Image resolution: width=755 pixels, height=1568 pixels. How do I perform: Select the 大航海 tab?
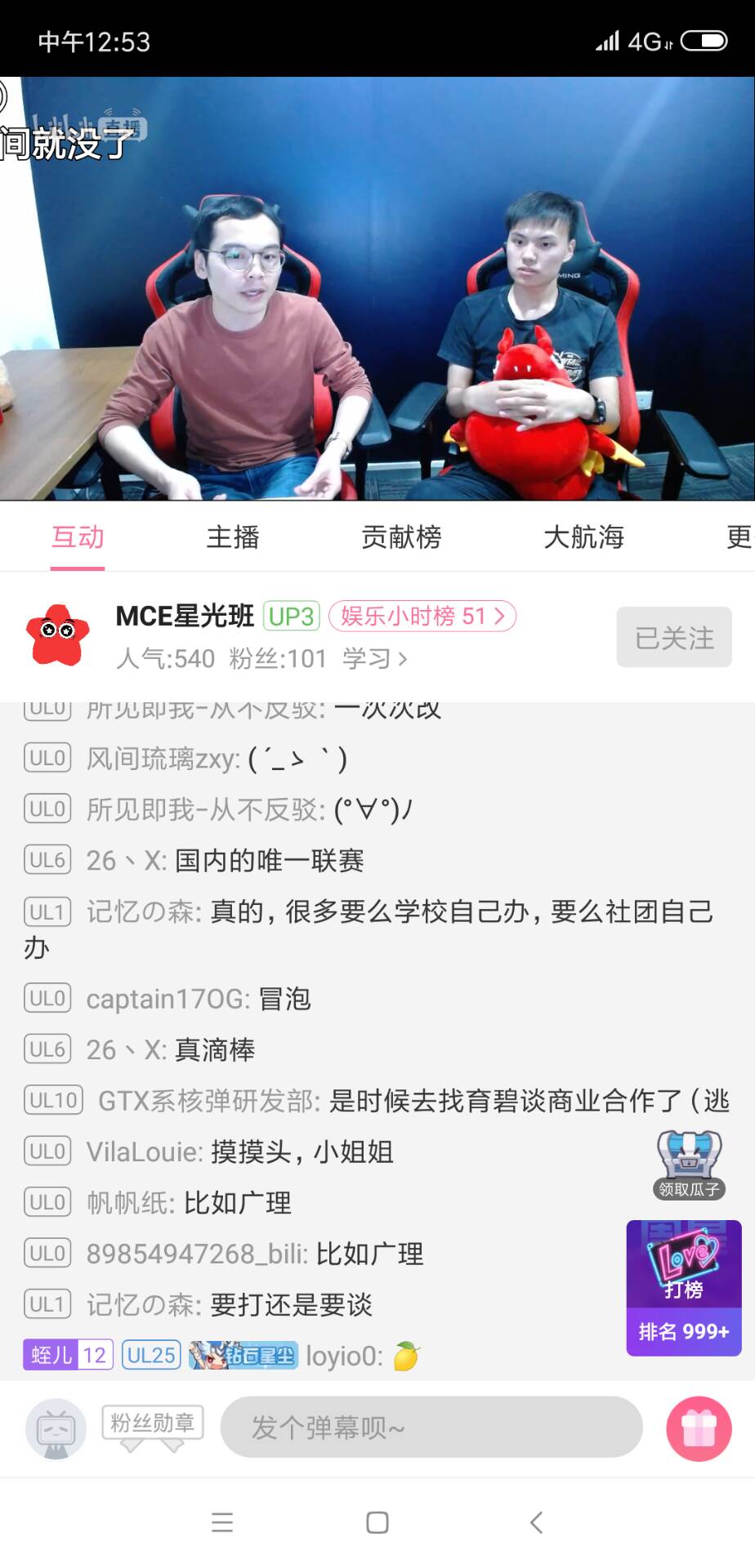pyautogui.click(x=583, y=537)
